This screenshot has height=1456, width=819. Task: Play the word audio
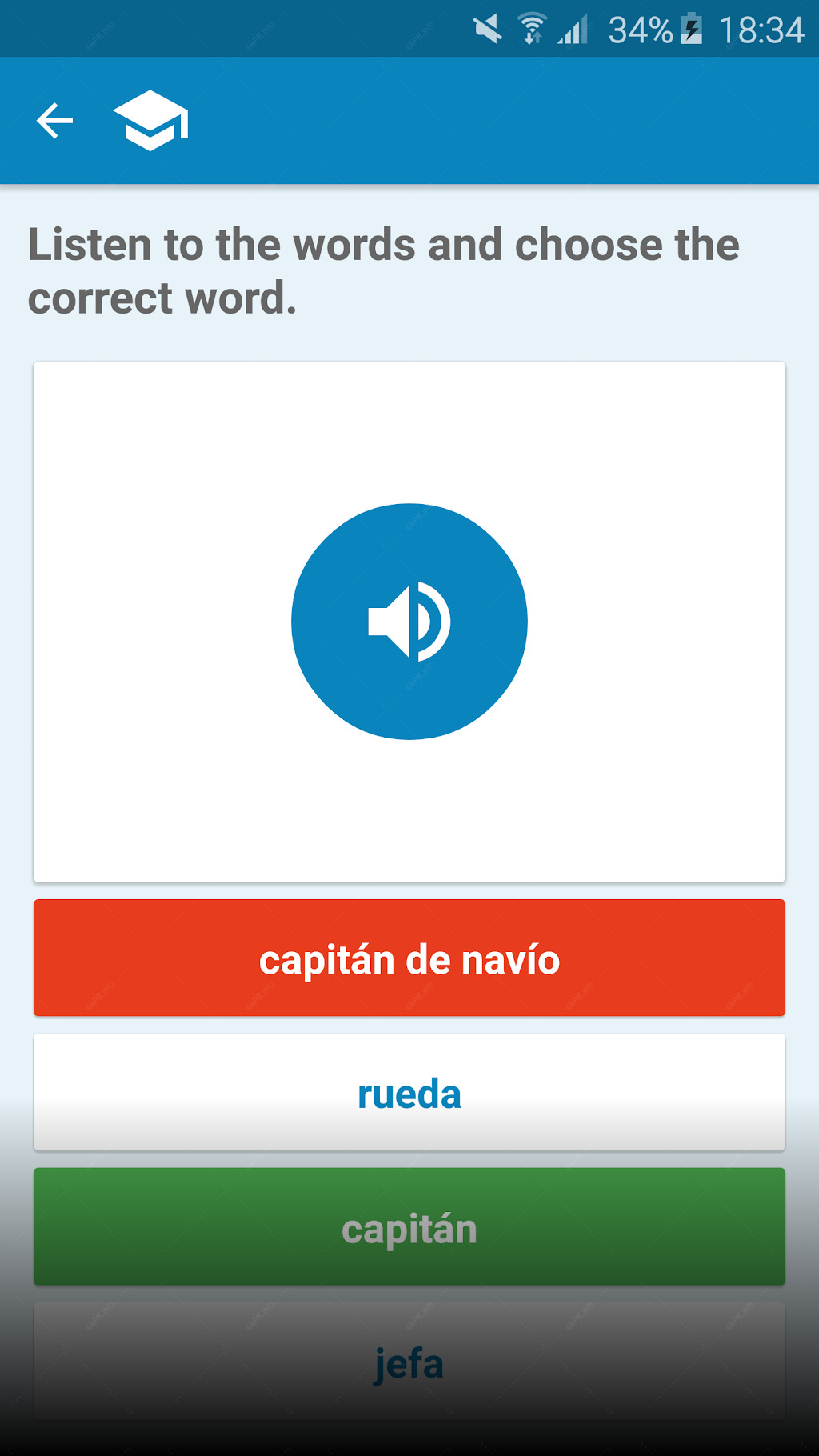pos(409,622)
